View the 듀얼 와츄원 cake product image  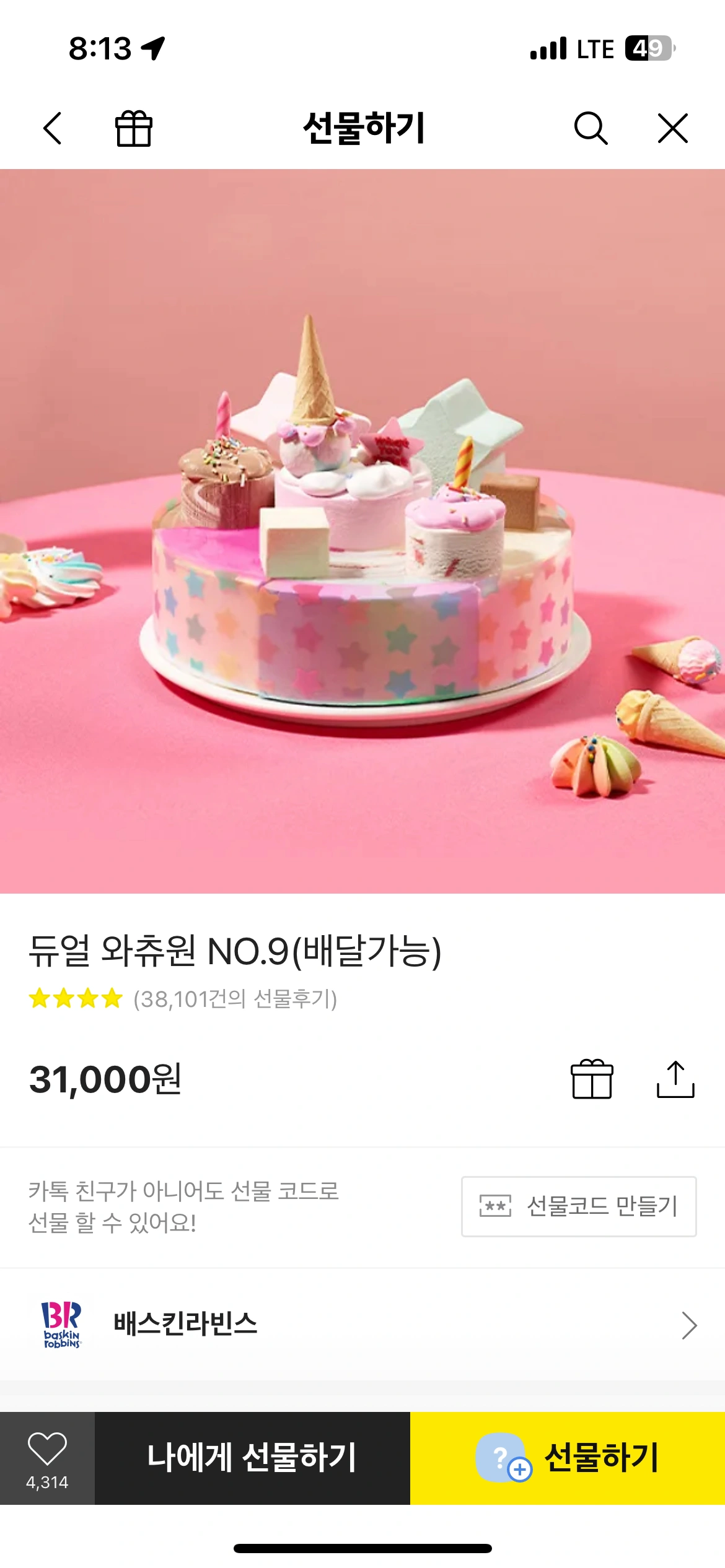[x=362, y=531]
